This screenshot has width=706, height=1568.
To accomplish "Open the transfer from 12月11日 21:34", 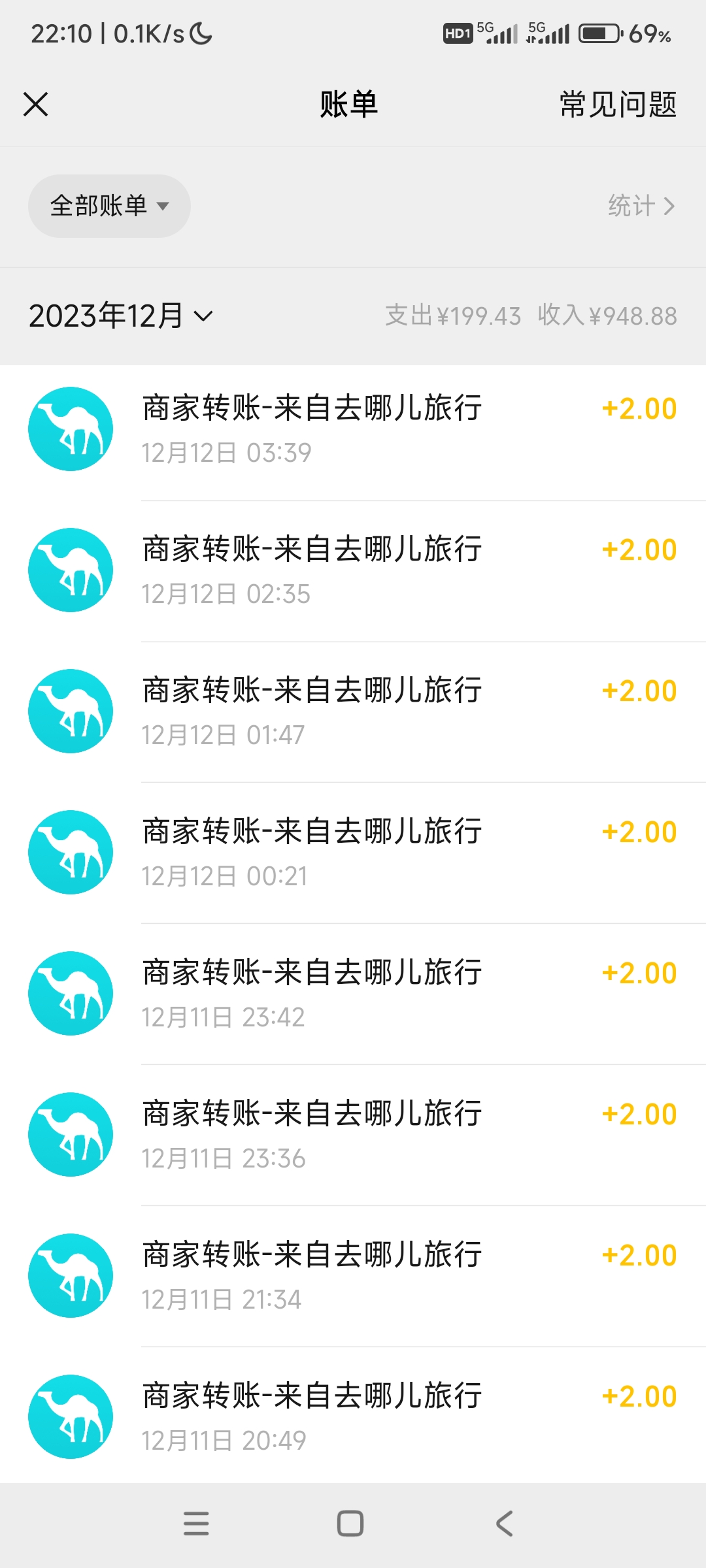I will [353, 1277].
